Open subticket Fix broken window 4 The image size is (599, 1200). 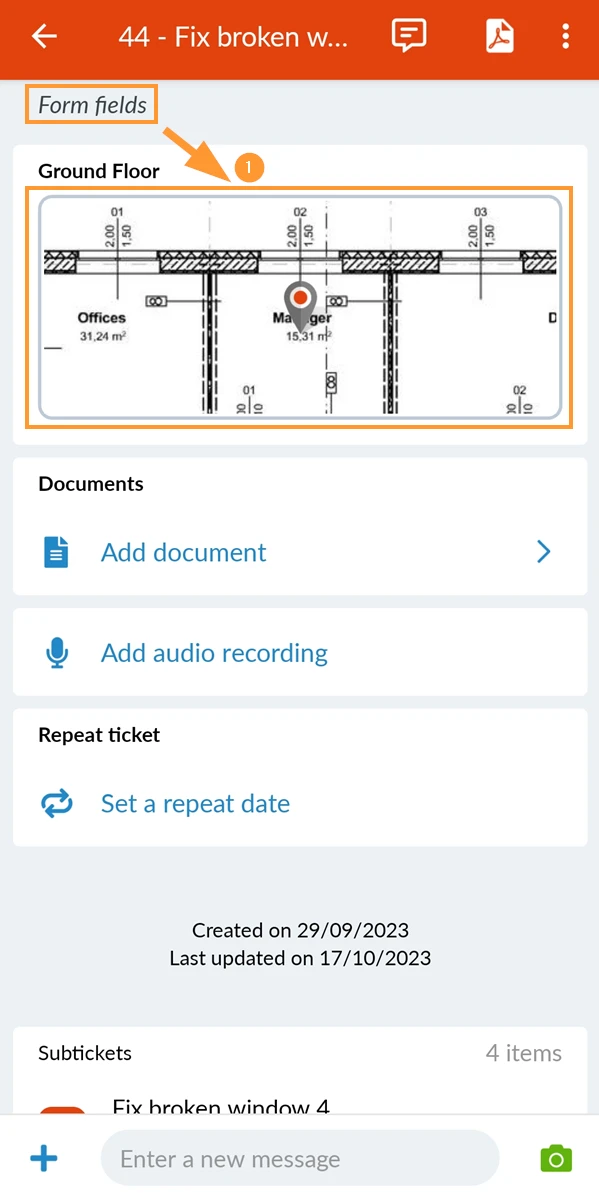221,1107
